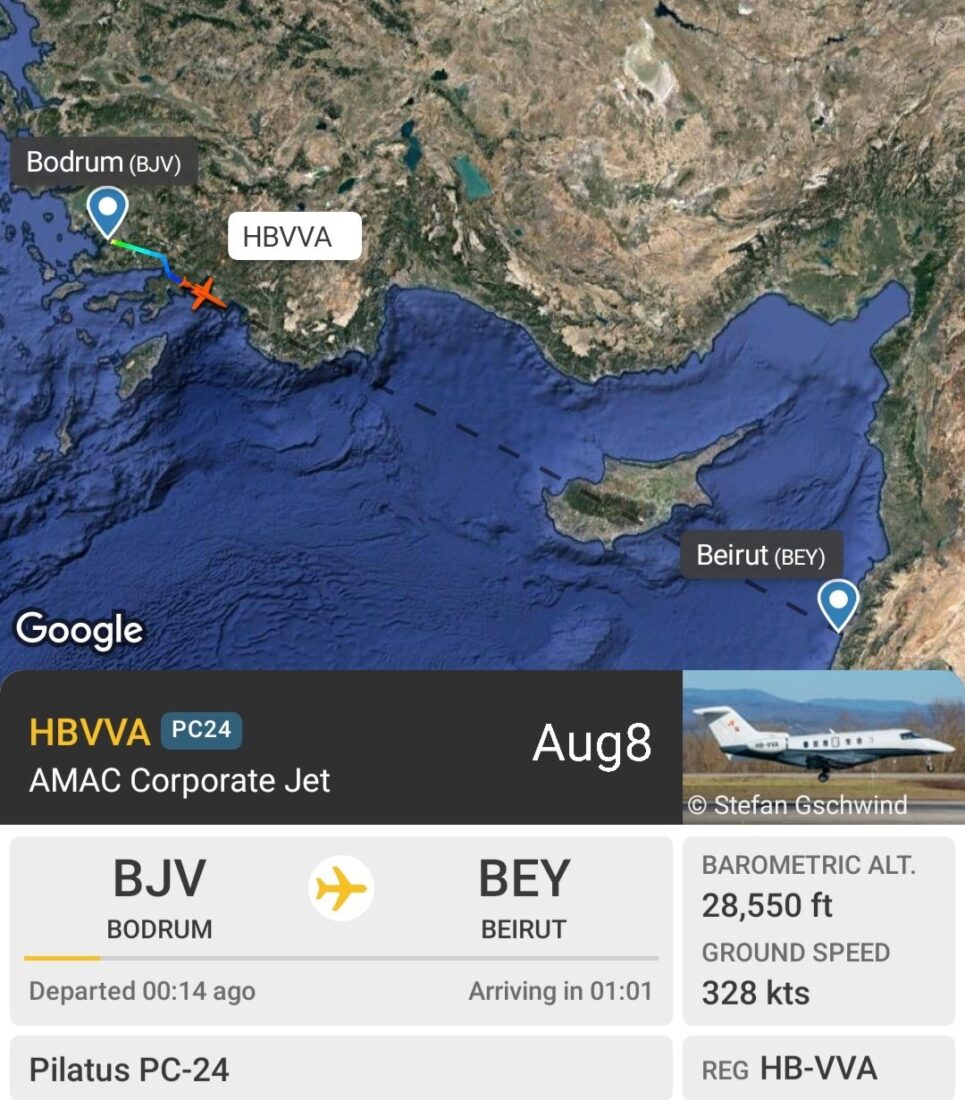
Task: Select the orange plane icon on the map
Action: (204, 292)
